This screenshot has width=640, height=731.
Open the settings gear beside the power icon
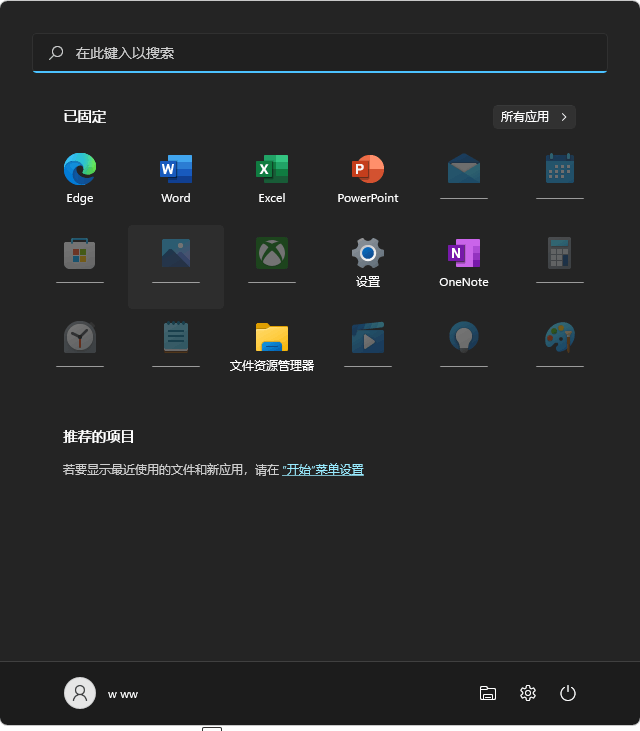(528, 693)
